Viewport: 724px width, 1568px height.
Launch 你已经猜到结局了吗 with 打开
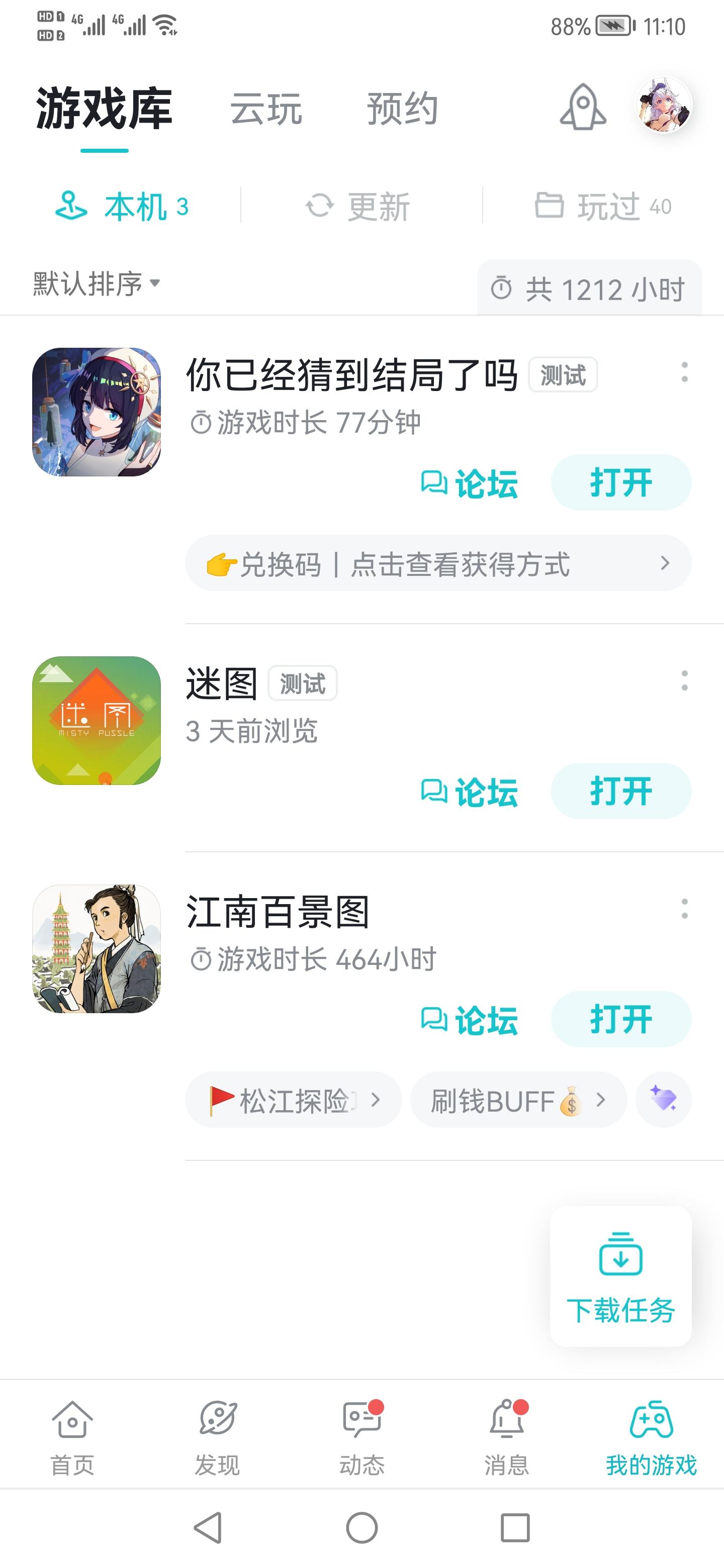click(620, 482)
